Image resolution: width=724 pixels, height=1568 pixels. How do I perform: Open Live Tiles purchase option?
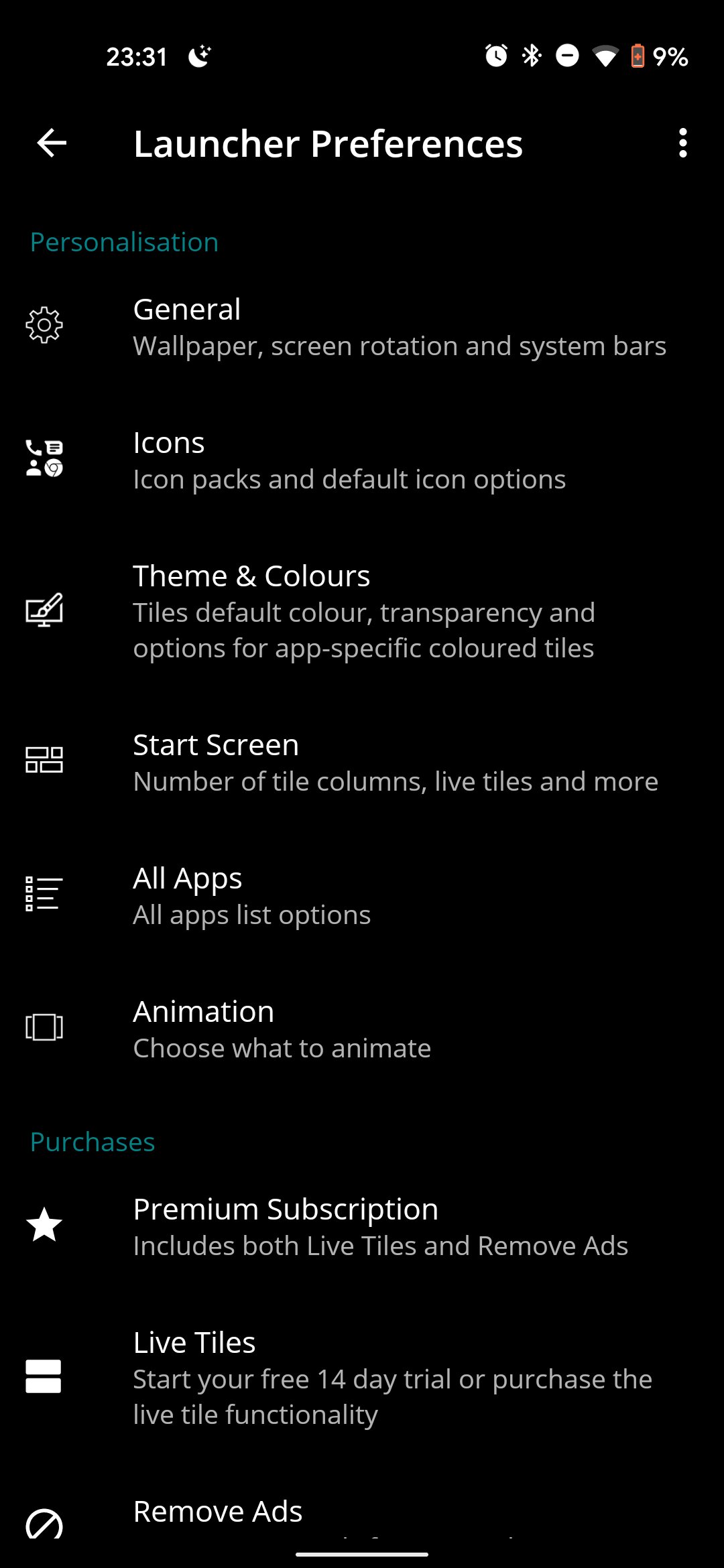tap(362, 1378)
